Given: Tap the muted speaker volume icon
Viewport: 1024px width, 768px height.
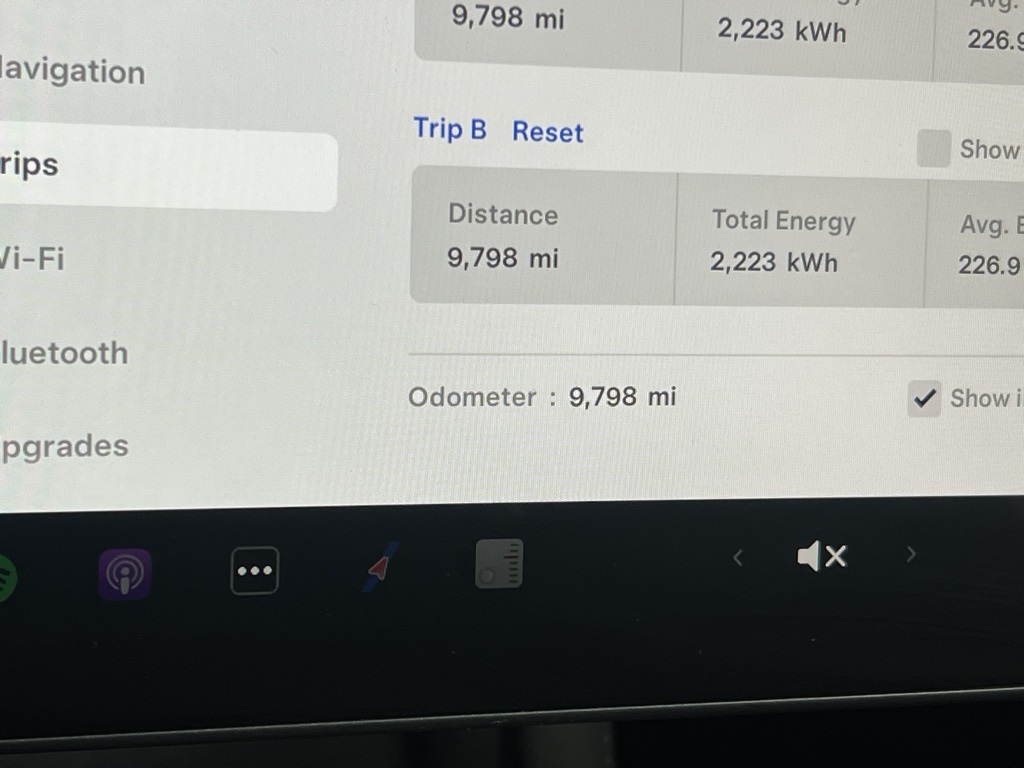Looking at the screenshot, I should (x=822, y=556).
